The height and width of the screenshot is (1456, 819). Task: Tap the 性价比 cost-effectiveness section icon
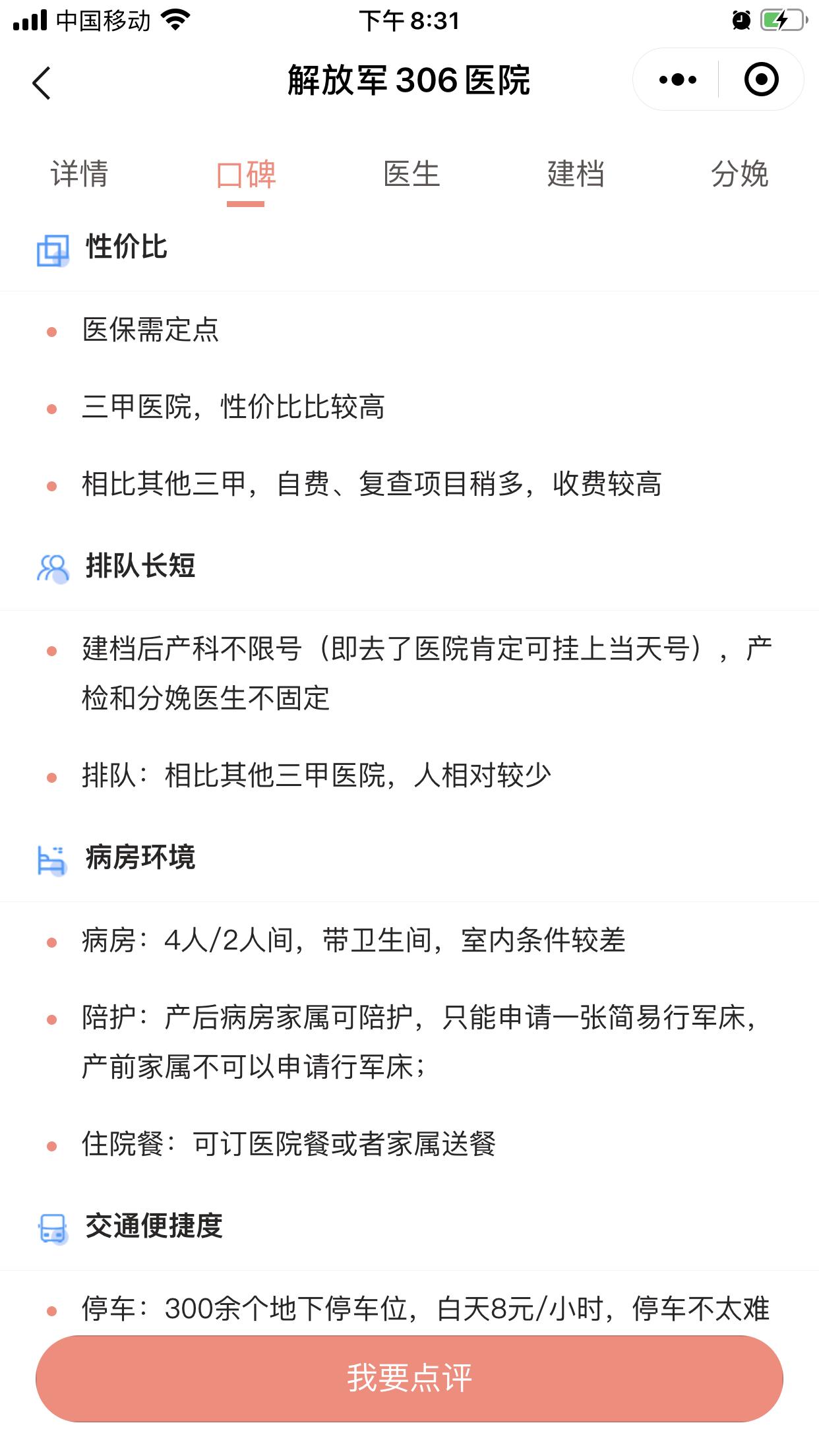(53, 249)
